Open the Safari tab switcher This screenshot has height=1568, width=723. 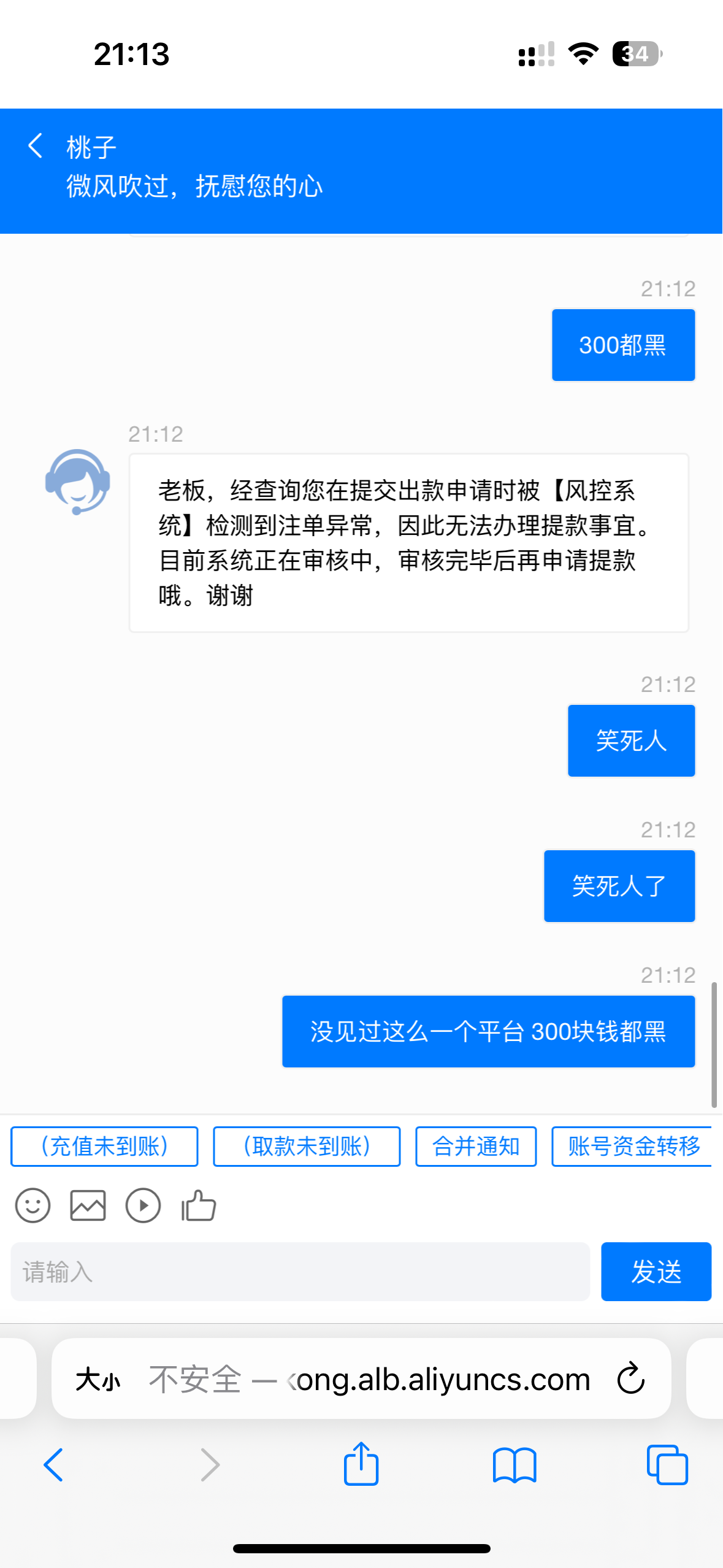(x=667, y=1466)
